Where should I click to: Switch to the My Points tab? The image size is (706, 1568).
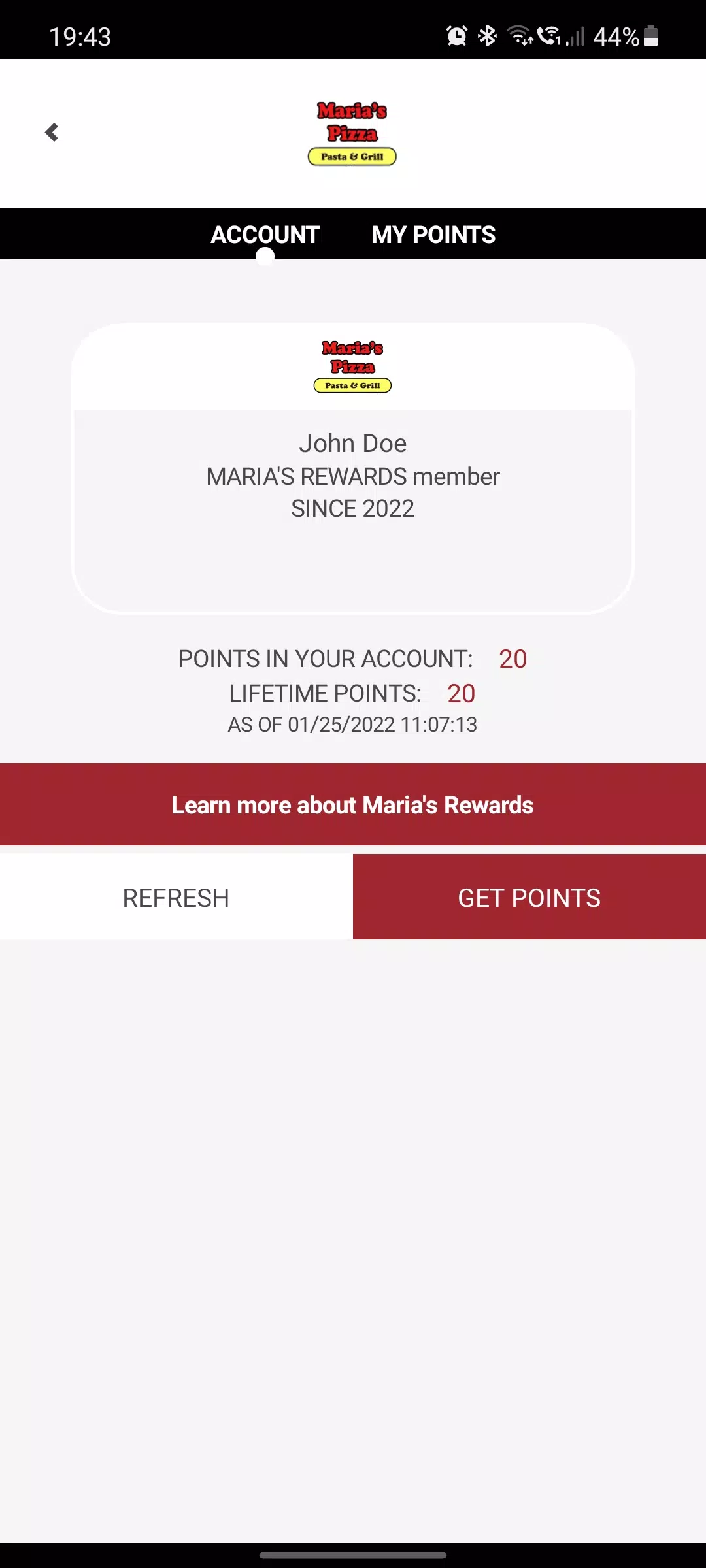pyautogui.click(x=433, y=235)
